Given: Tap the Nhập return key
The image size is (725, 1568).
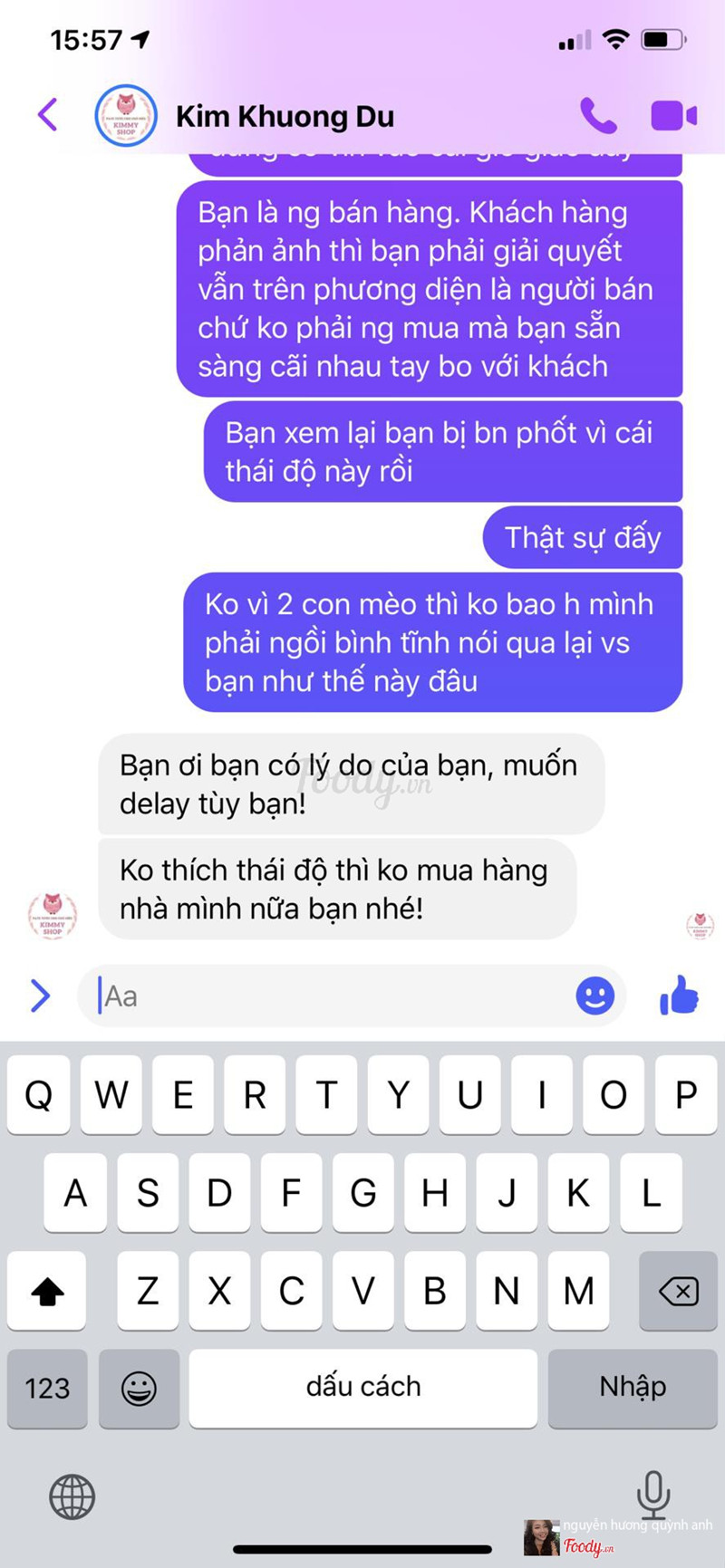Looking at the screenshot, I should click(633, 1388).
